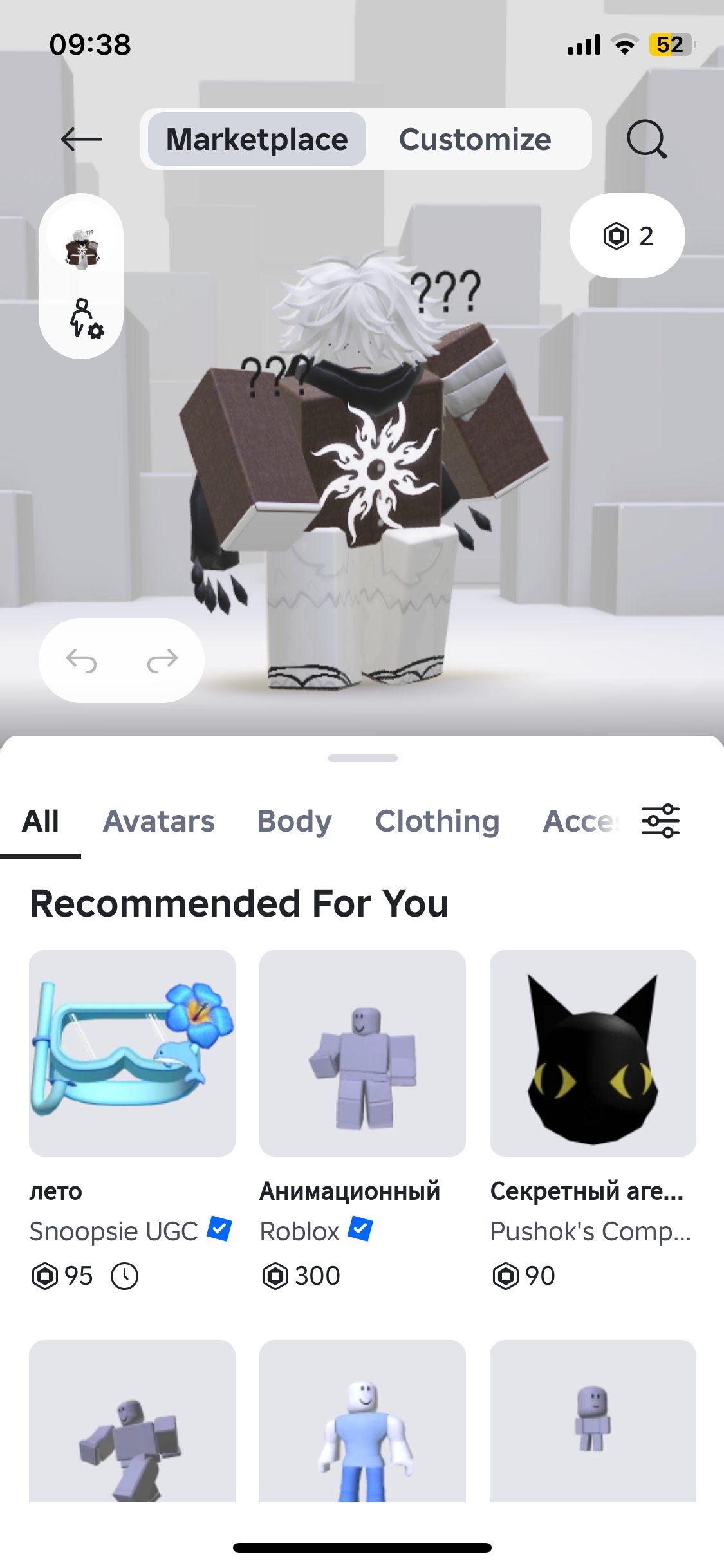Switch to the Body category tab
The image size is (724, 1568).
click(x=294, y=821)
